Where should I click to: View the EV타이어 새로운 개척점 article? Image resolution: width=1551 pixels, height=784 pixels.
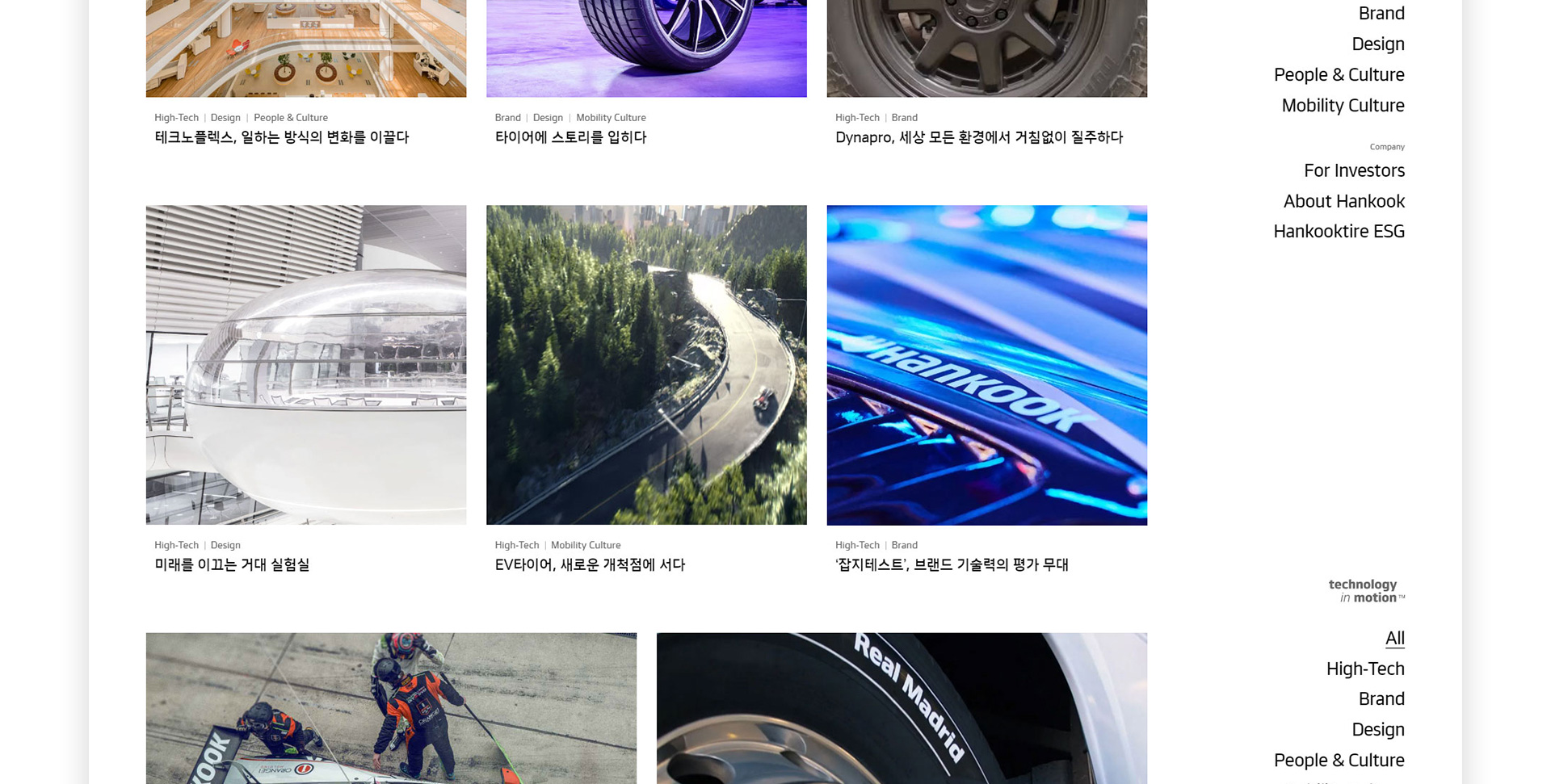pos(590,565)
